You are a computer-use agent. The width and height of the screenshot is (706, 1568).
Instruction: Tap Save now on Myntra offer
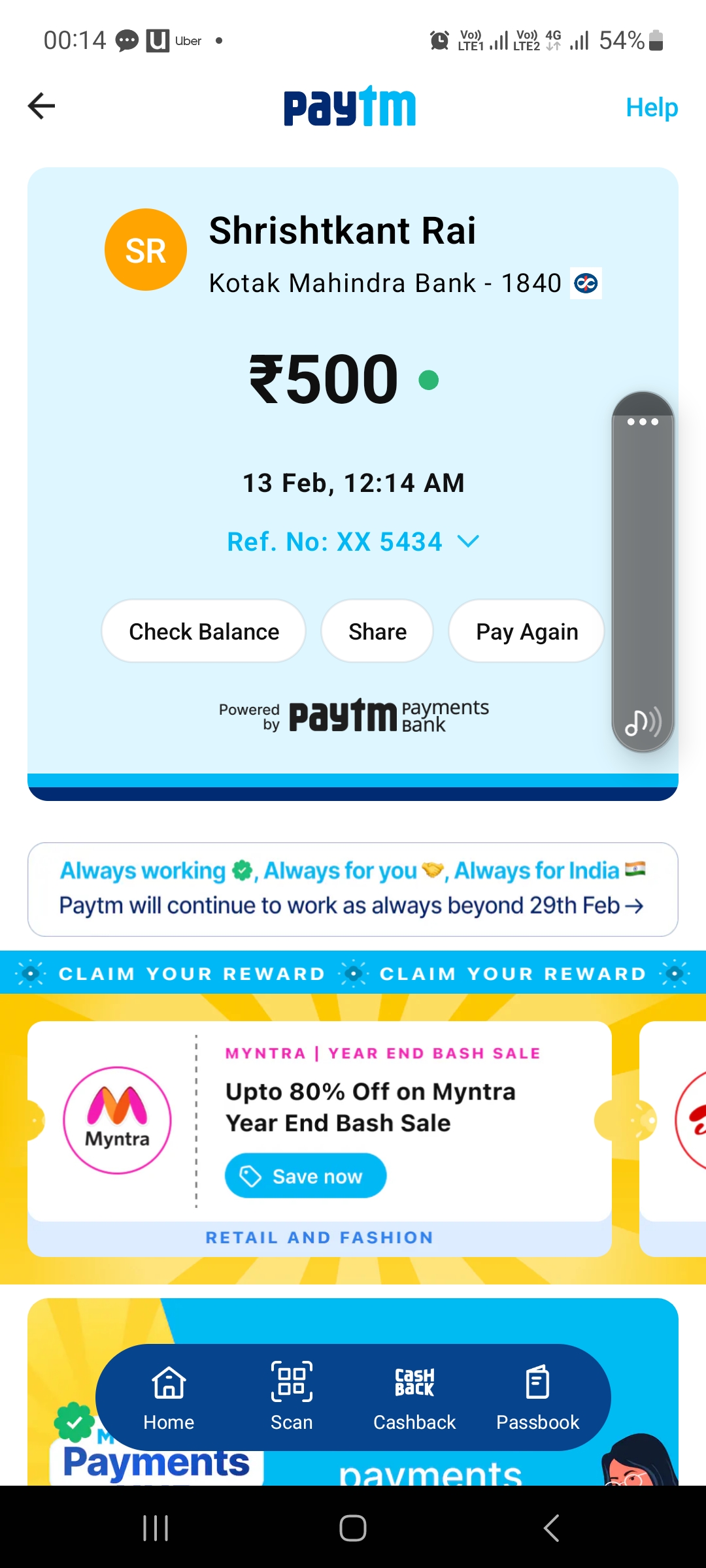click(x=305, y=1176)
